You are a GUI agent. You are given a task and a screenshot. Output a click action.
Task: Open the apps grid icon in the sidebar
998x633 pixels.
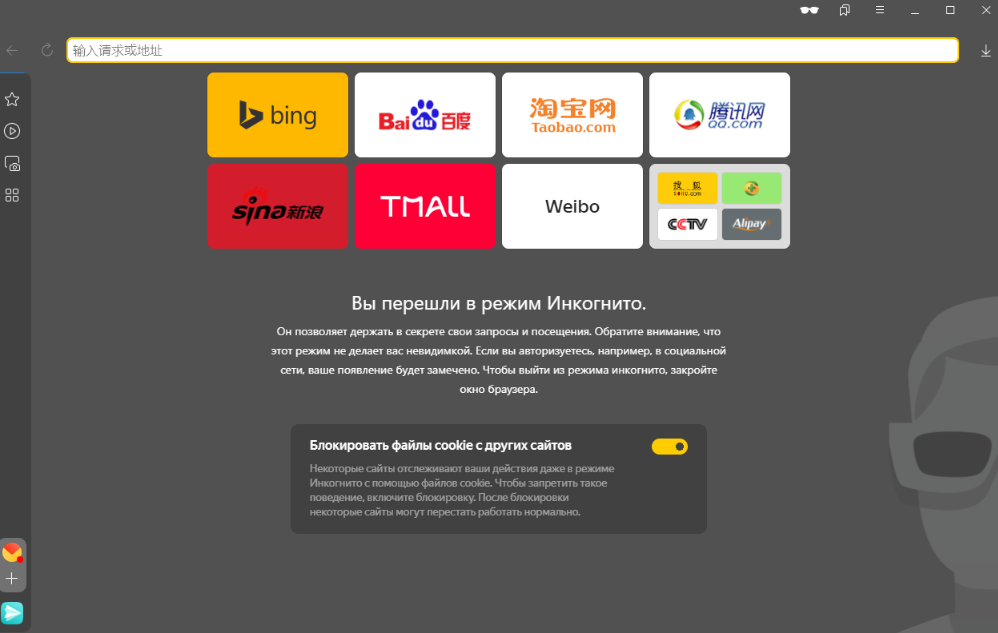click(x=12, y=195)
